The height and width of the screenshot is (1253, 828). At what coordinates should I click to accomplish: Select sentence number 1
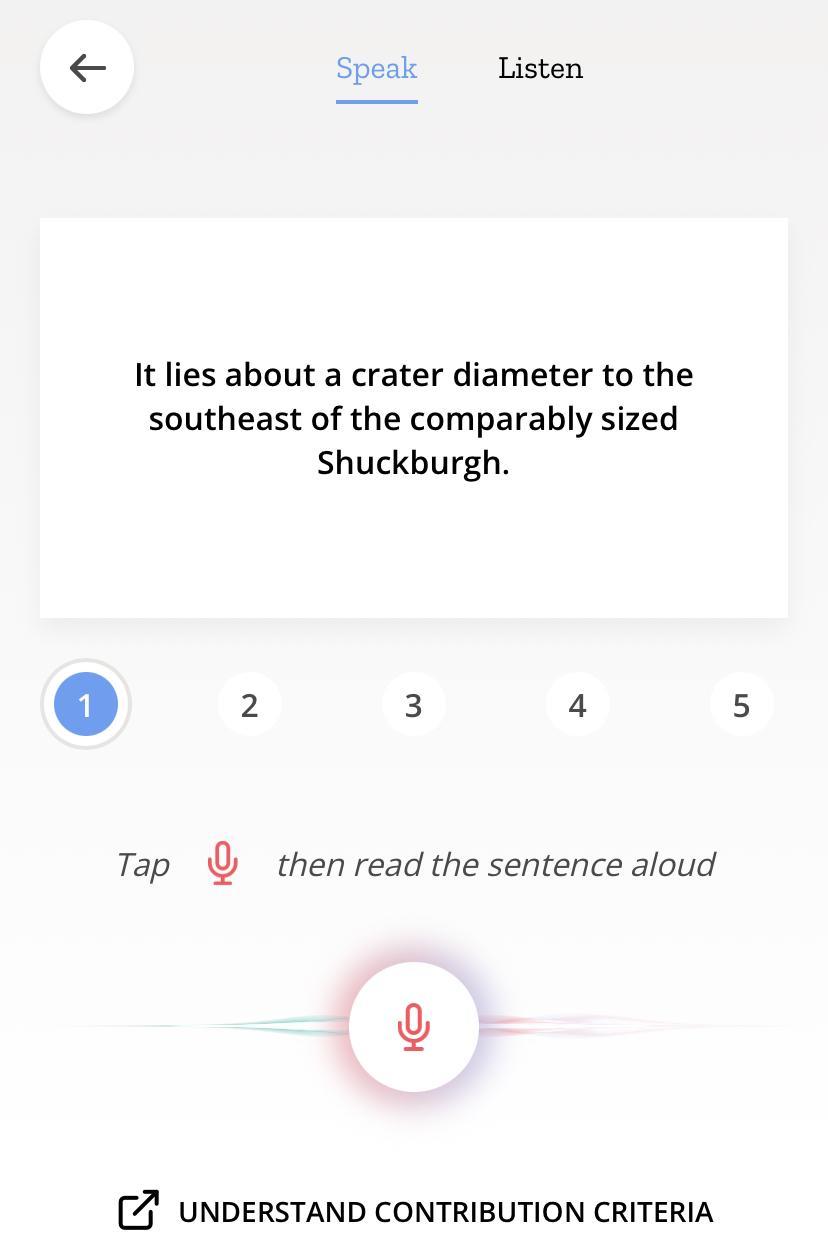pyautogui.click(x=85, y=705)
